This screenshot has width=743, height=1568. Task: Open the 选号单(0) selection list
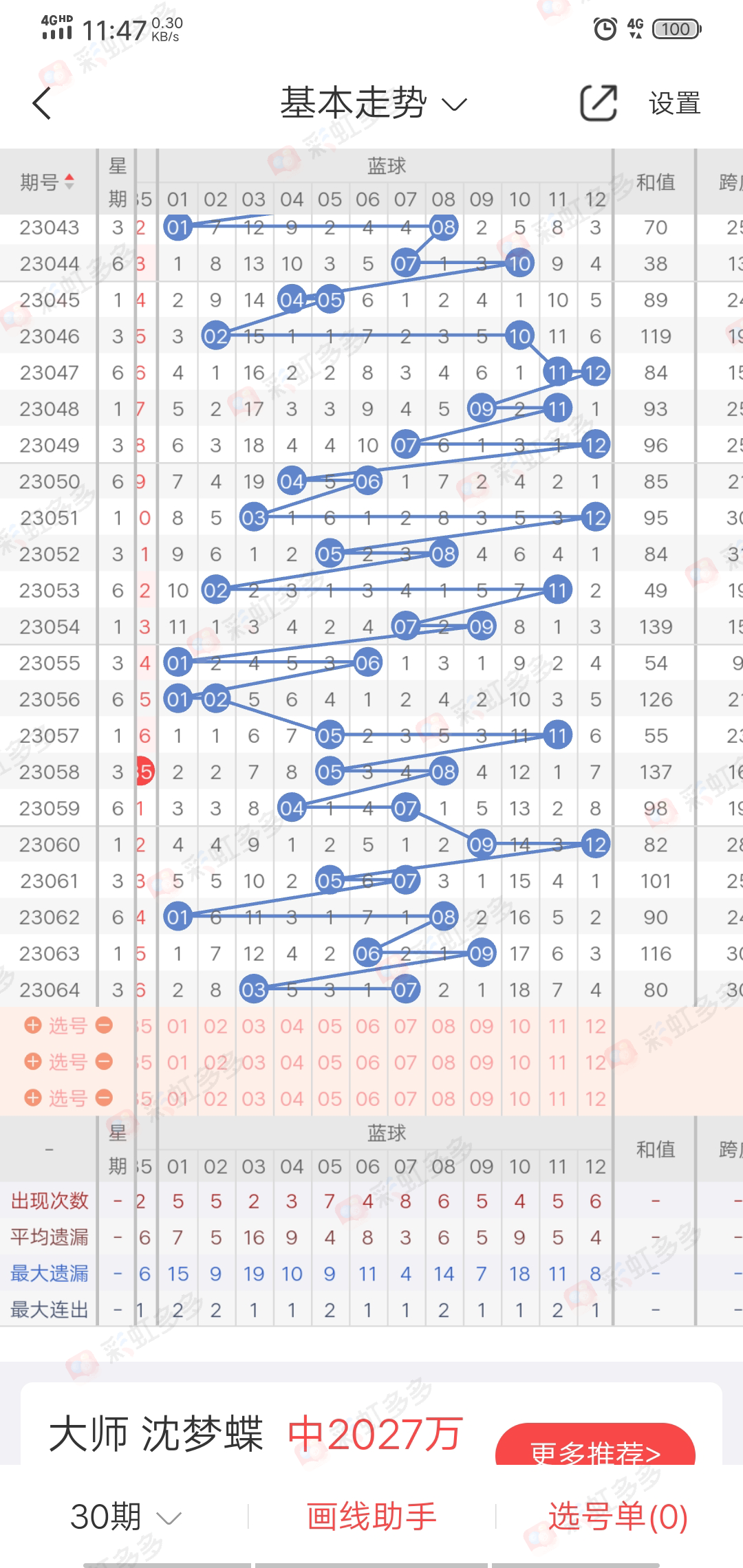click(618, 1516)
